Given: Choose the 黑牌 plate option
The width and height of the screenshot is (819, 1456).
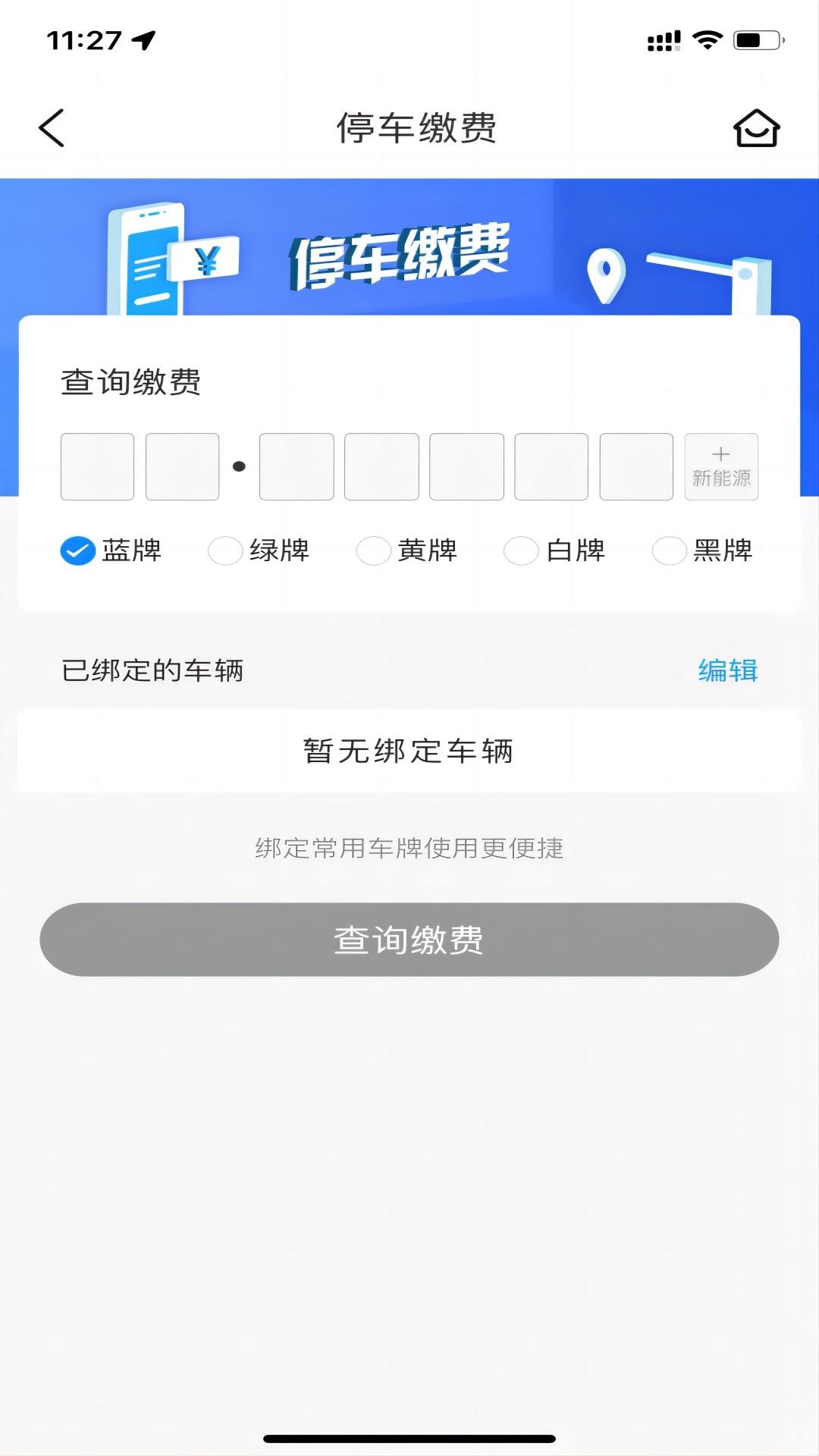Looking at the screenshot, I should coord(669,551).
